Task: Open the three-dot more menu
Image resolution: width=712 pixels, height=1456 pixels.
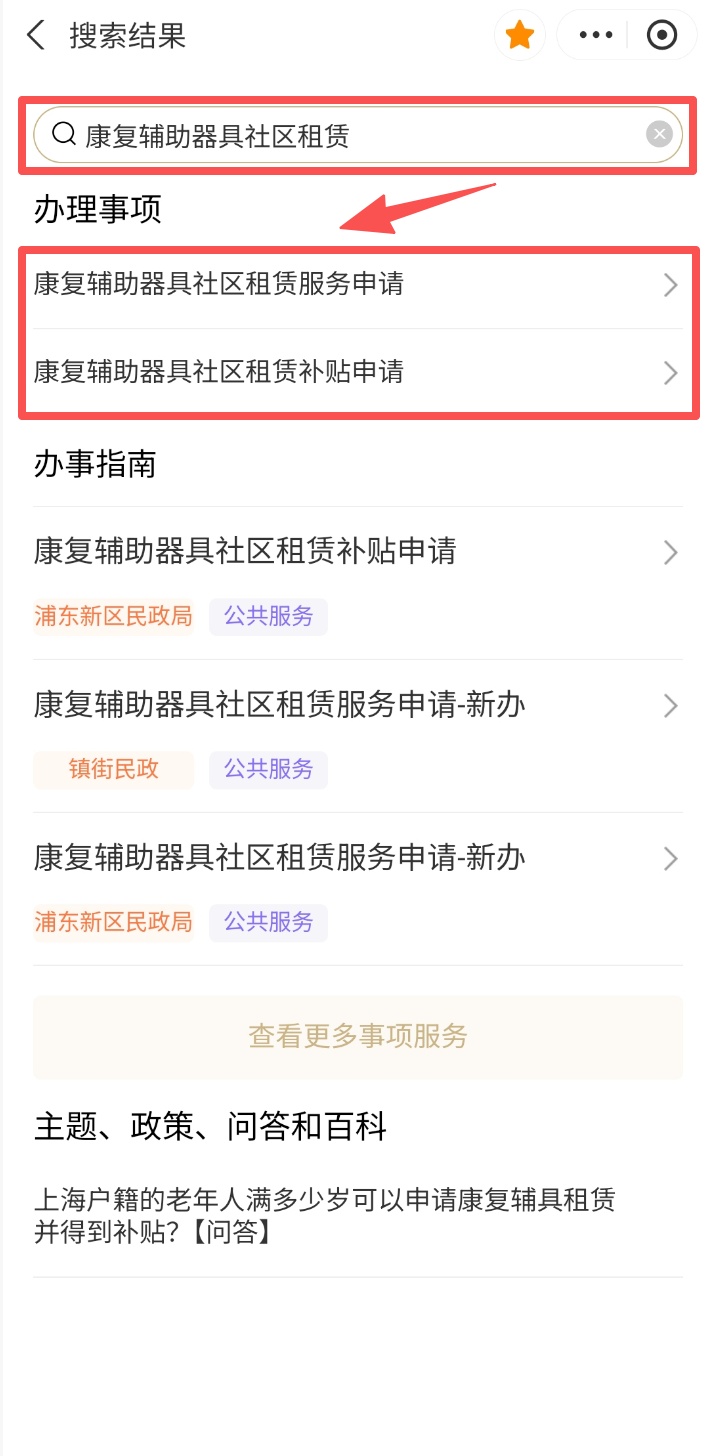Action: pos(596,36)
